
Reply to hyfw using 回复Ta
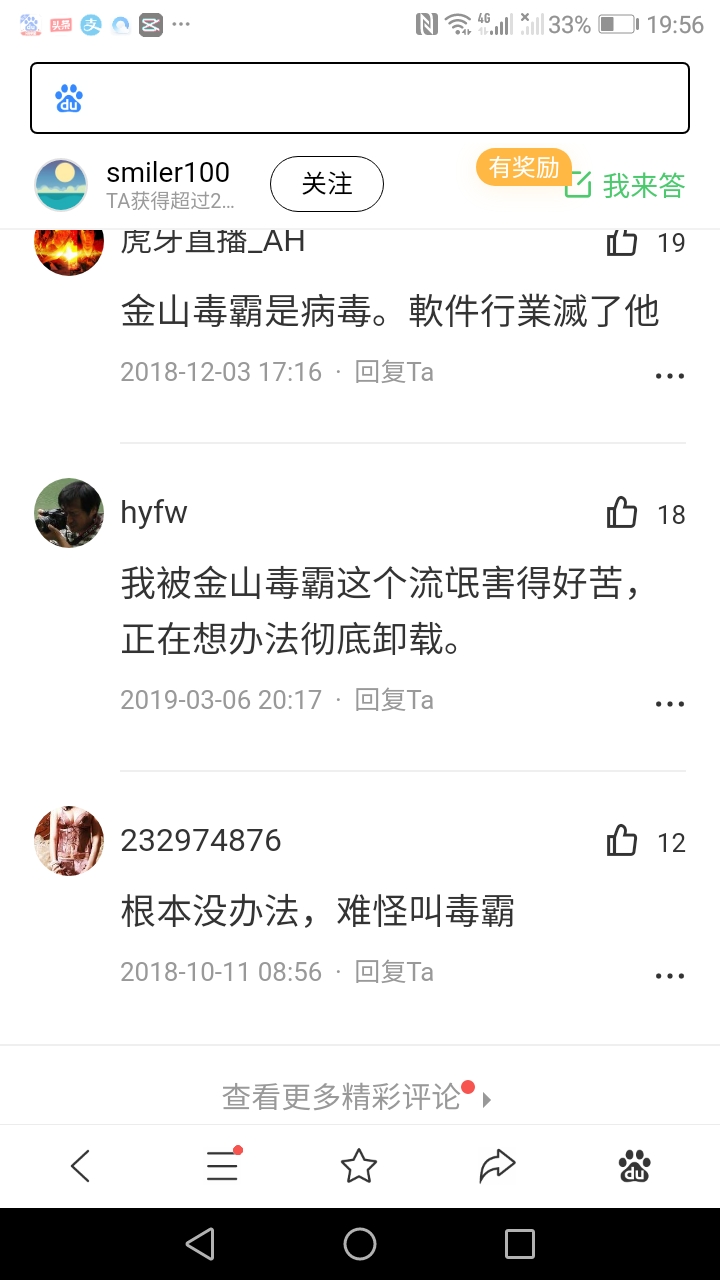pos(394,699)
